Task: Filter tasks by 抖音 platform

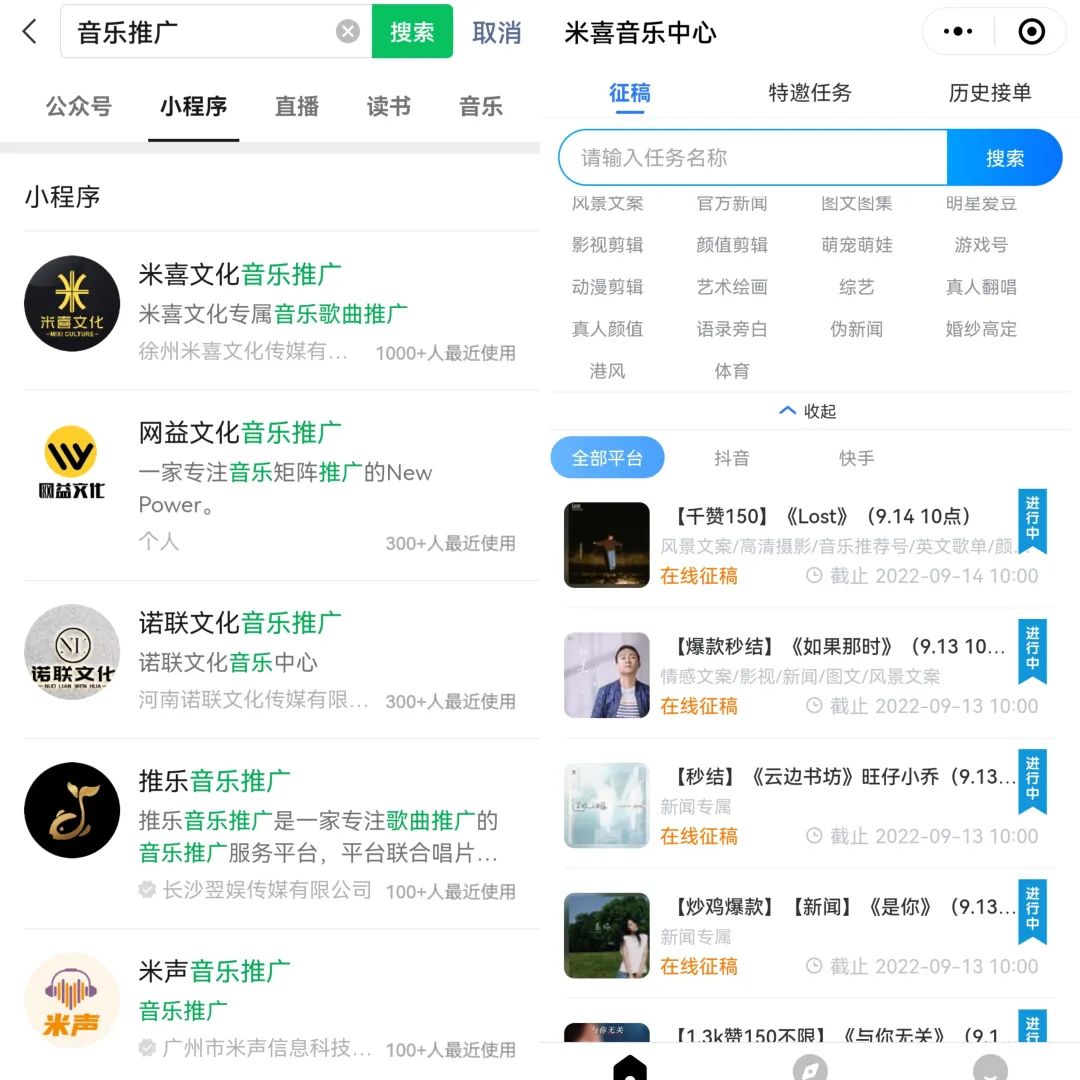Action: pos(731,458)
